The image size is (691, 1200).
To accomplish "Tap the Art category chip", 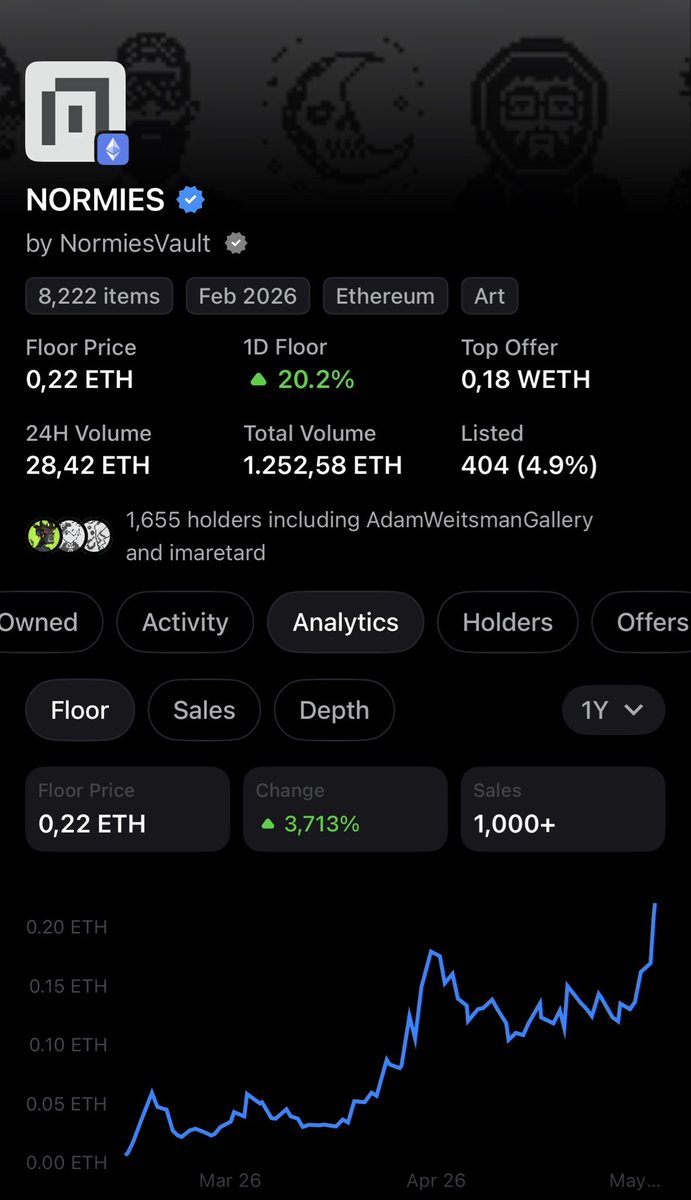I will [489, 296].
